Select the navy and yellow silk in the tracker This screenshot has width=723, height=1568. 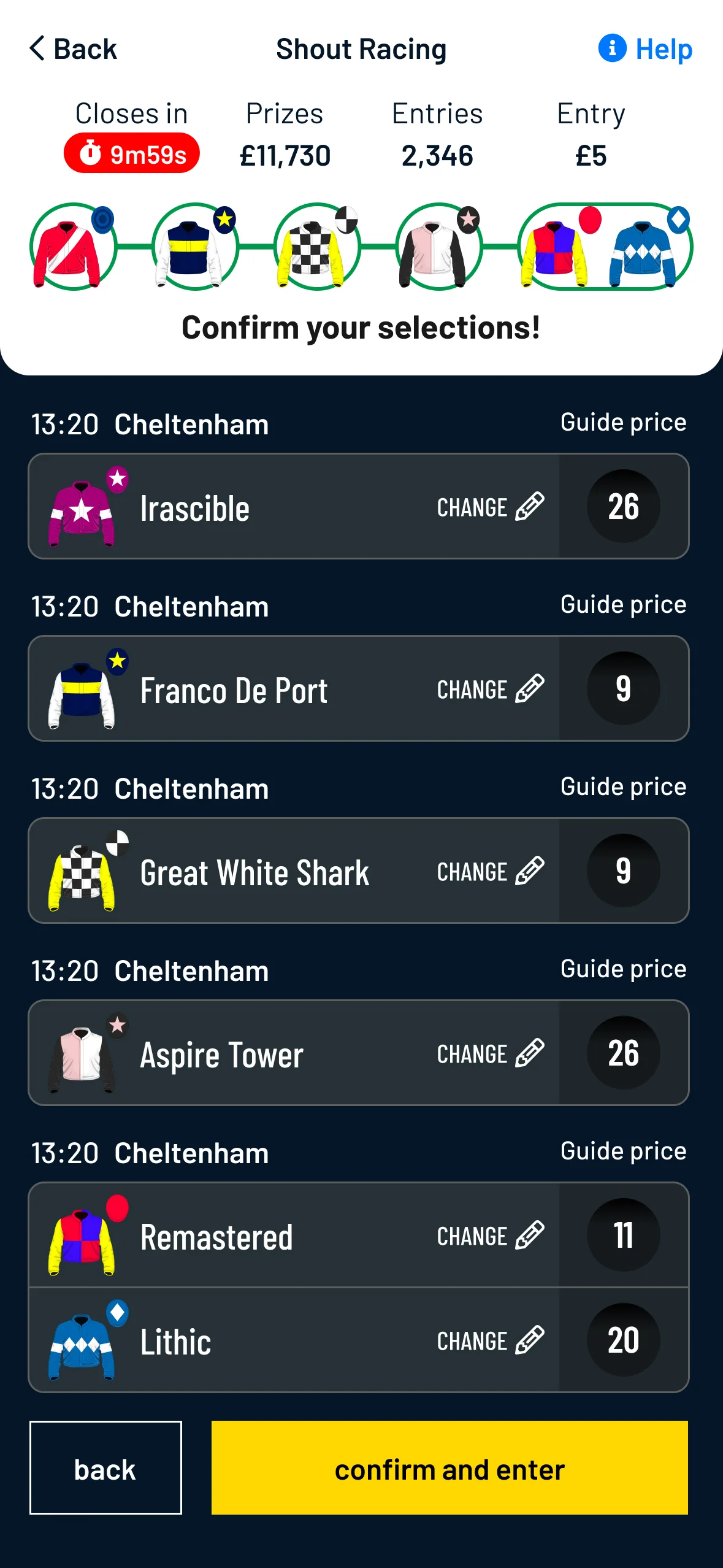click(x=193, y=245)
